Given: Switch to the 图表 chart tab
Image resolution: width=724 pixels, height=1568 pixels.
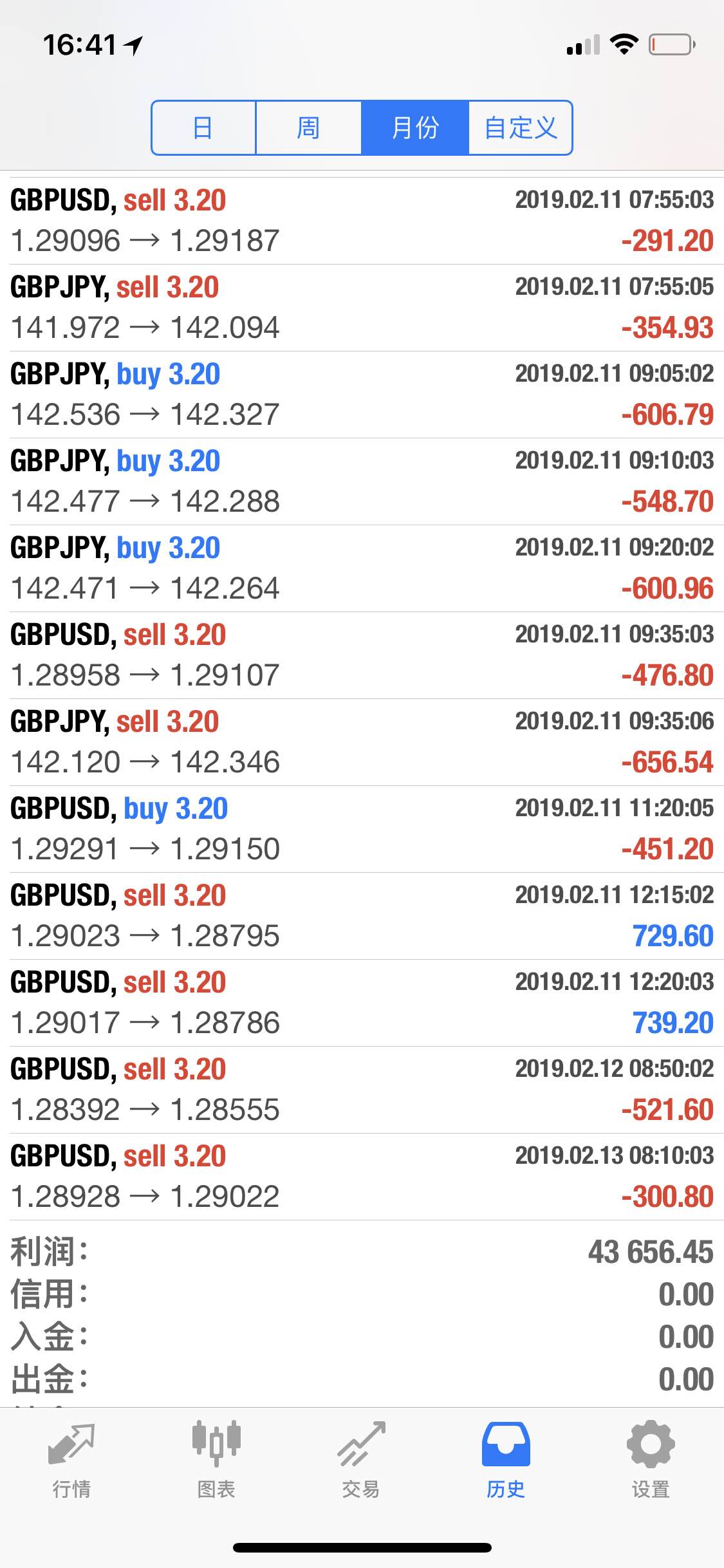Looking at the screenshot, I should click(216, 1460).
